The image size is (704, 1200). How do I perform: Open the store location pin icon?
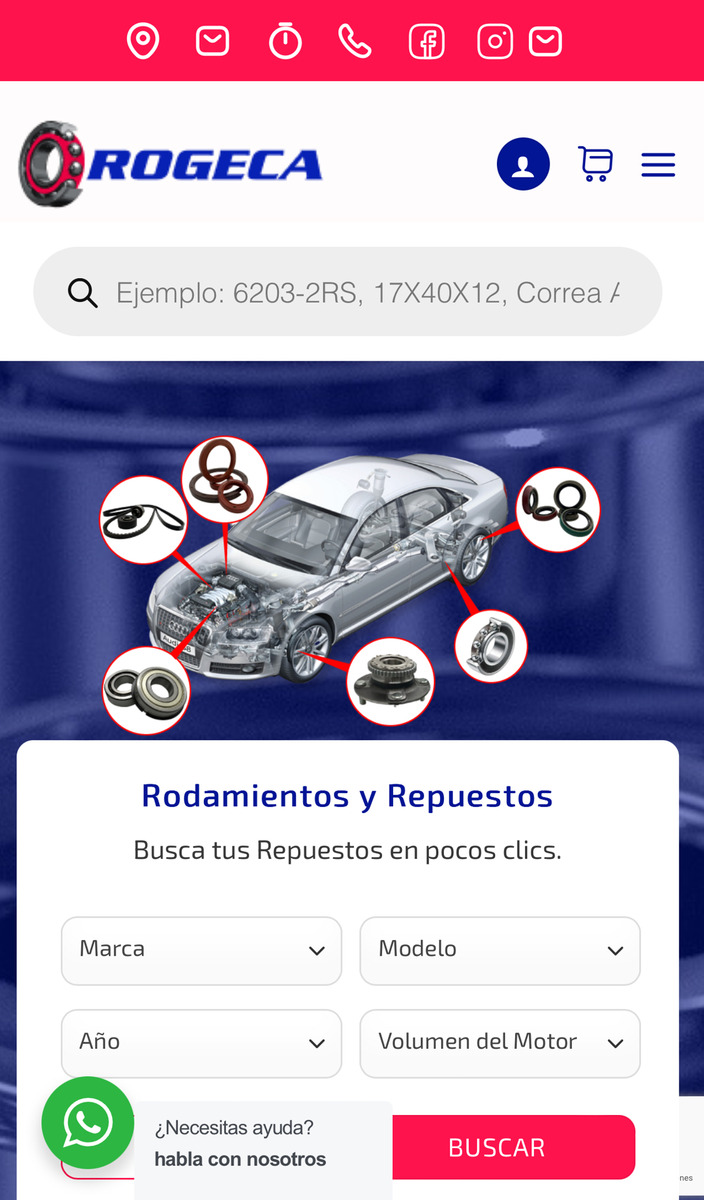pyautogui.click(x=143, y=41)
